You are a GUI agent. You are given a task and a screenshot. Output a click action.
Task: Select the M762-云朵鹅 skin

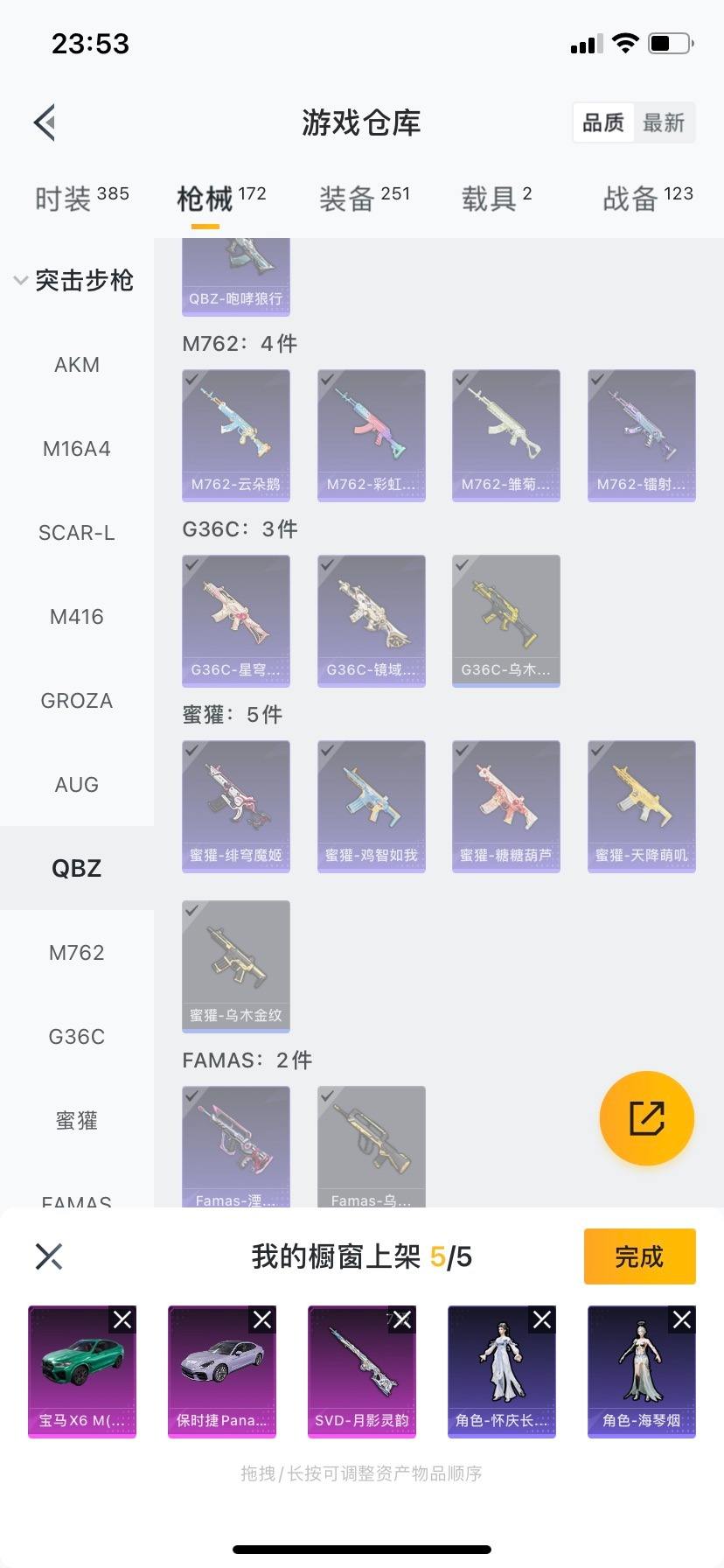[x=236, y=435]
